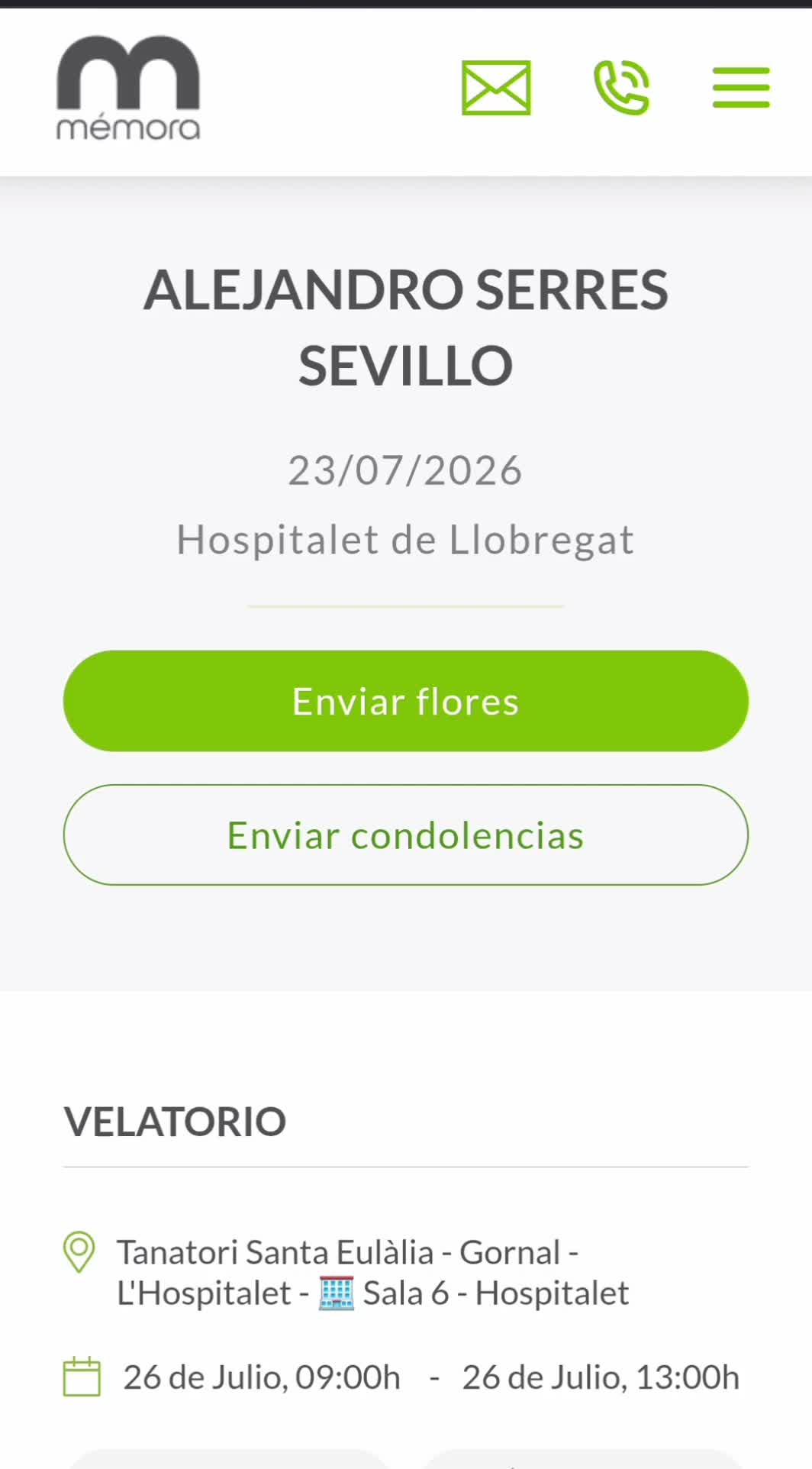Screen dimensions: 812x1469
Task: Open the hamburger menu
Action: (741, 88)
